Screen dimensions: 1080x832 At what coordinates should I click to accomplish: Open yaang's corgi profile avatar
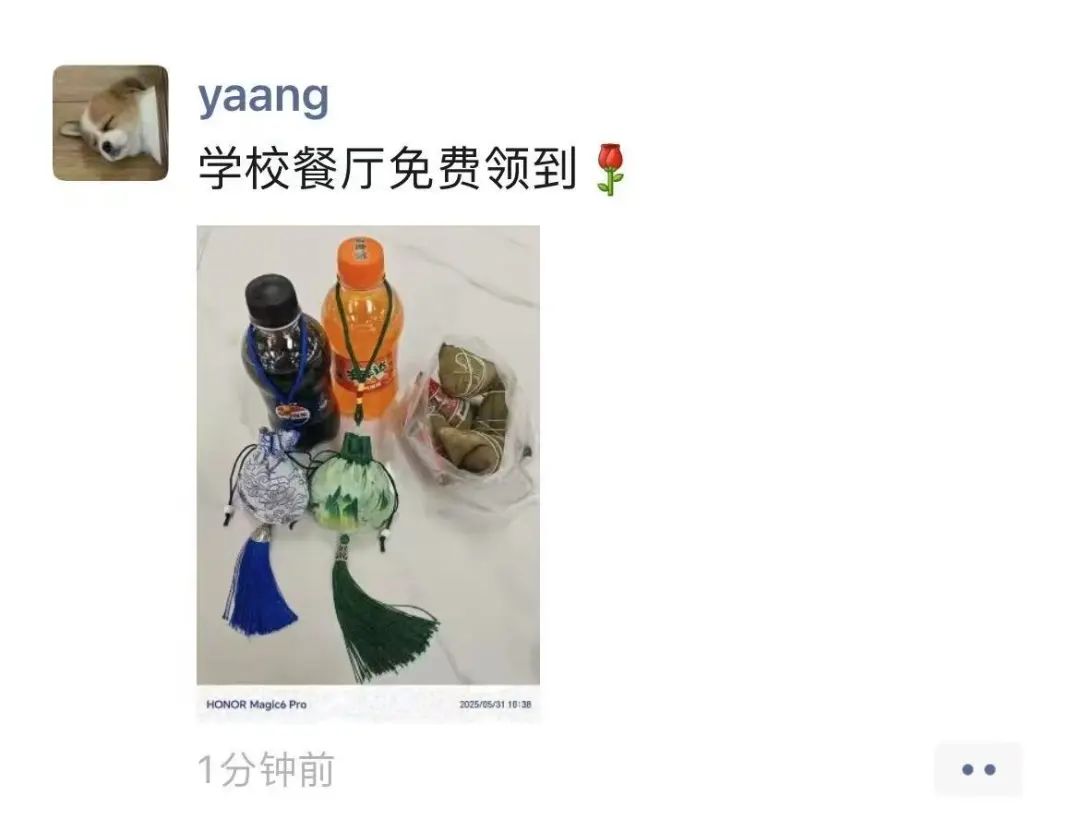110,123
